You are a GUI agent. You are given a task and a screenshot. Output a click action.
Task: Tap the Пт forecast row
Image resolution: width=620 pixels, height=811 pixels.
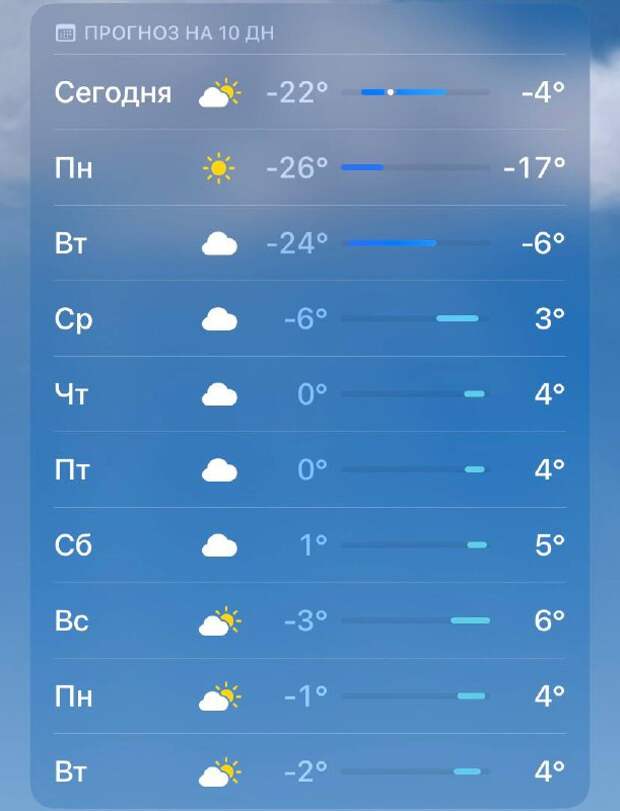tap(310, 469)
